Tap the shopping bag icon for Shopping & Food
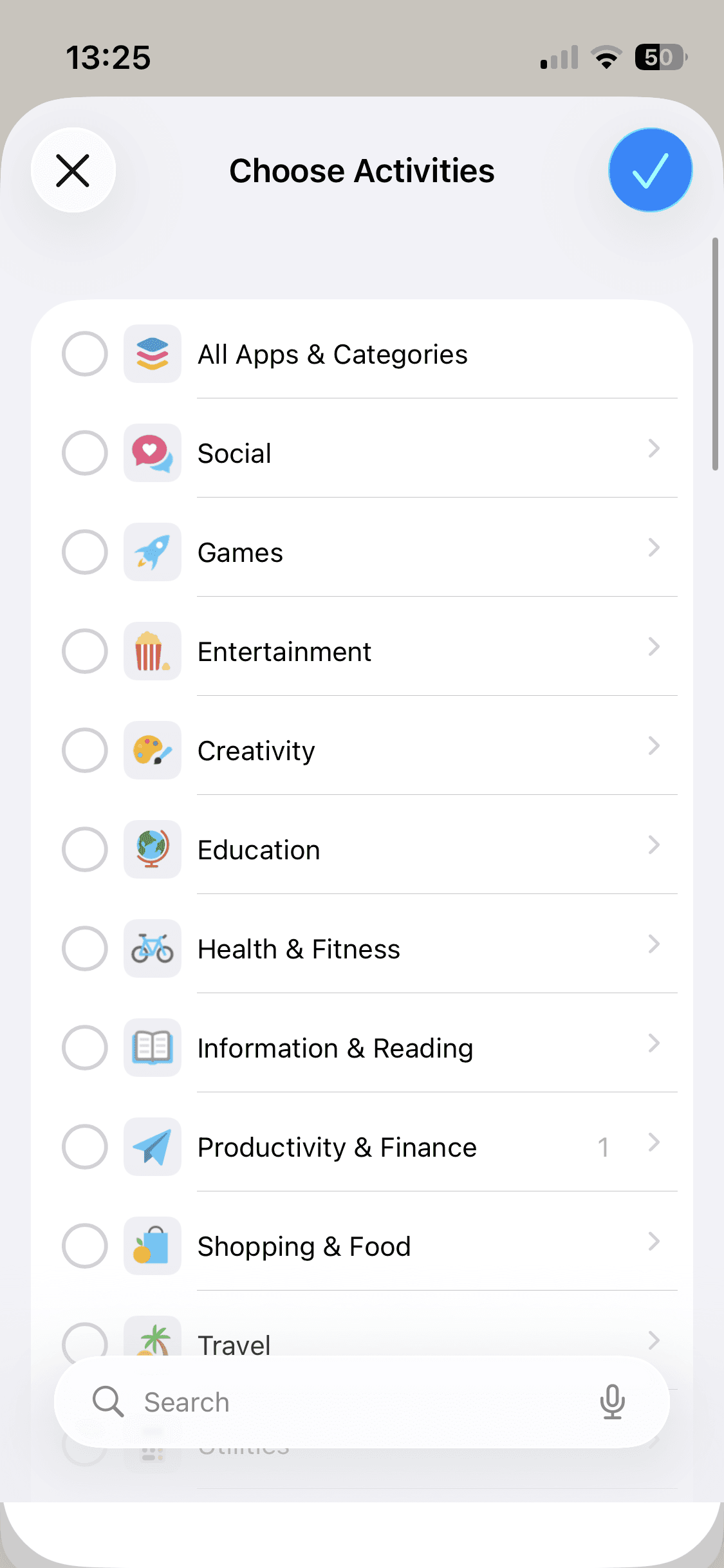Screen dimensions: 724x1568 click(152, 1246)
